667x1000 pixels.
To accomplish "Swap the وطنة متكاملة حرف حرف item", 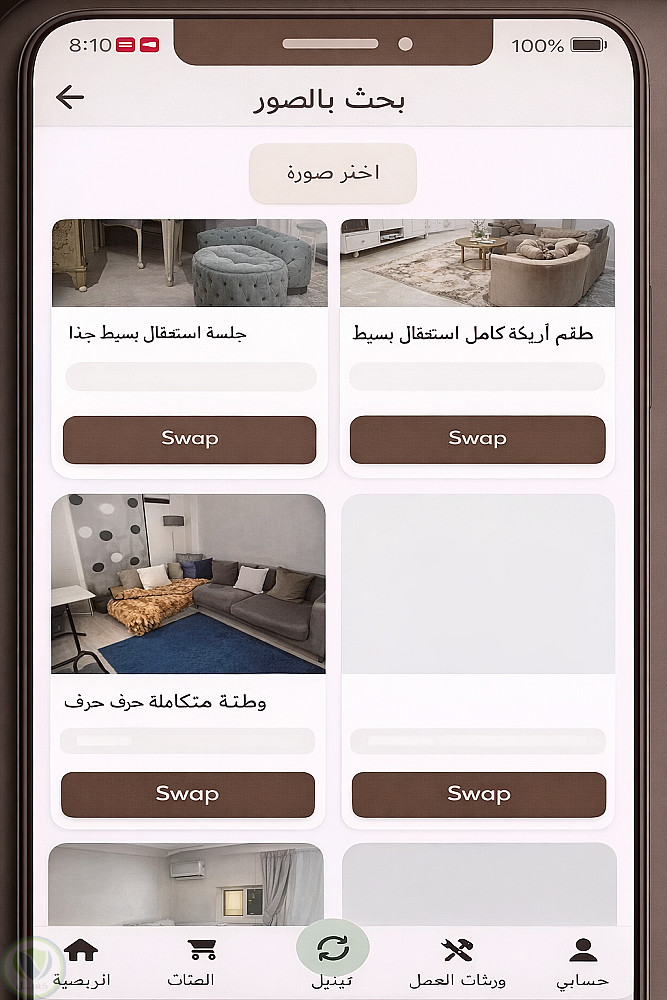I will pyautogui.click(x=187, y=795).
